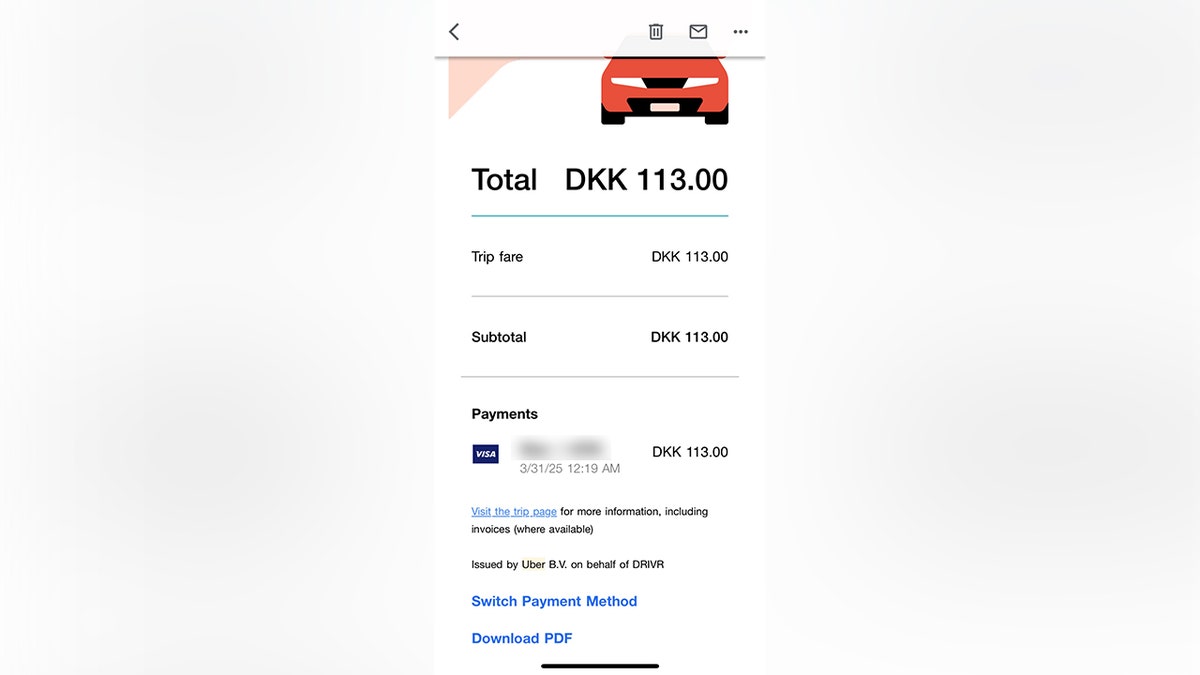This screenshot has height=675, width=1200.
Task: Open the 'Visit the trip page' link
Action: (x=514, y=512)
